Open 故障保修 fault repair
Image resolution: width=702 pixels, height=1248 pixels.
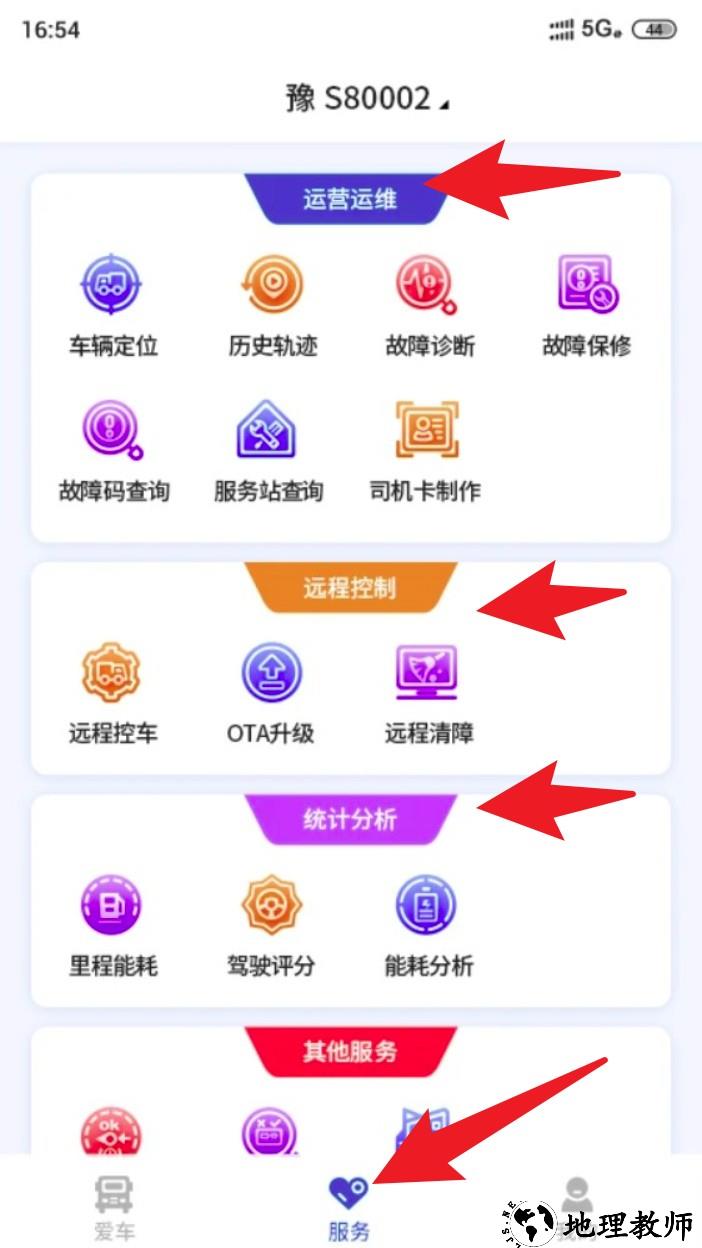coord(587,305)
